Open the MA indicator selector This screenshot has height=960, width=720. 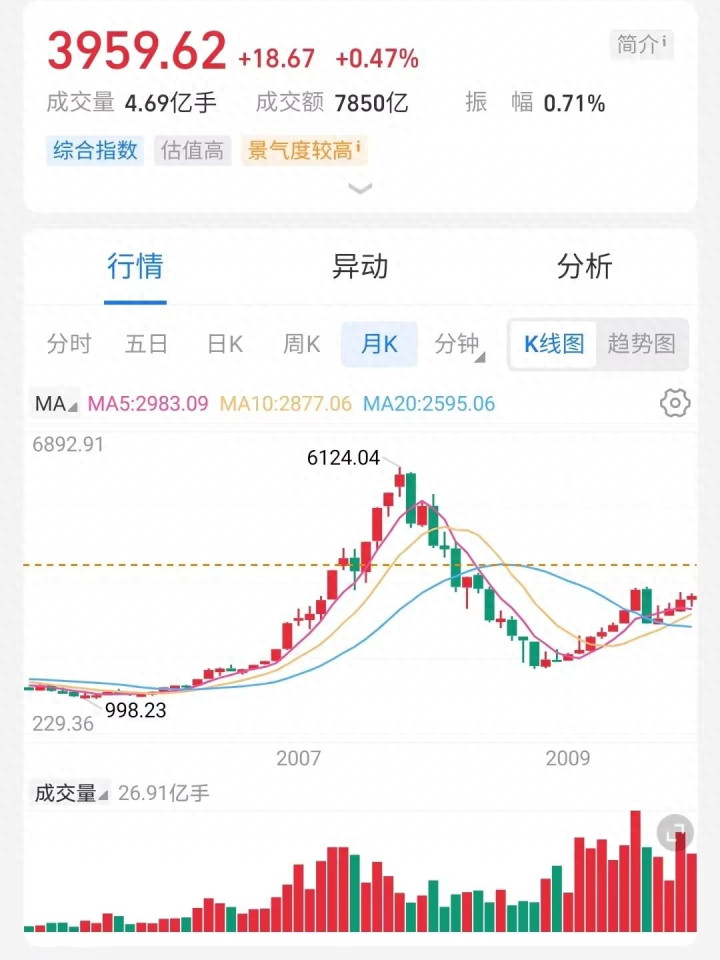(x=55, y=404)
